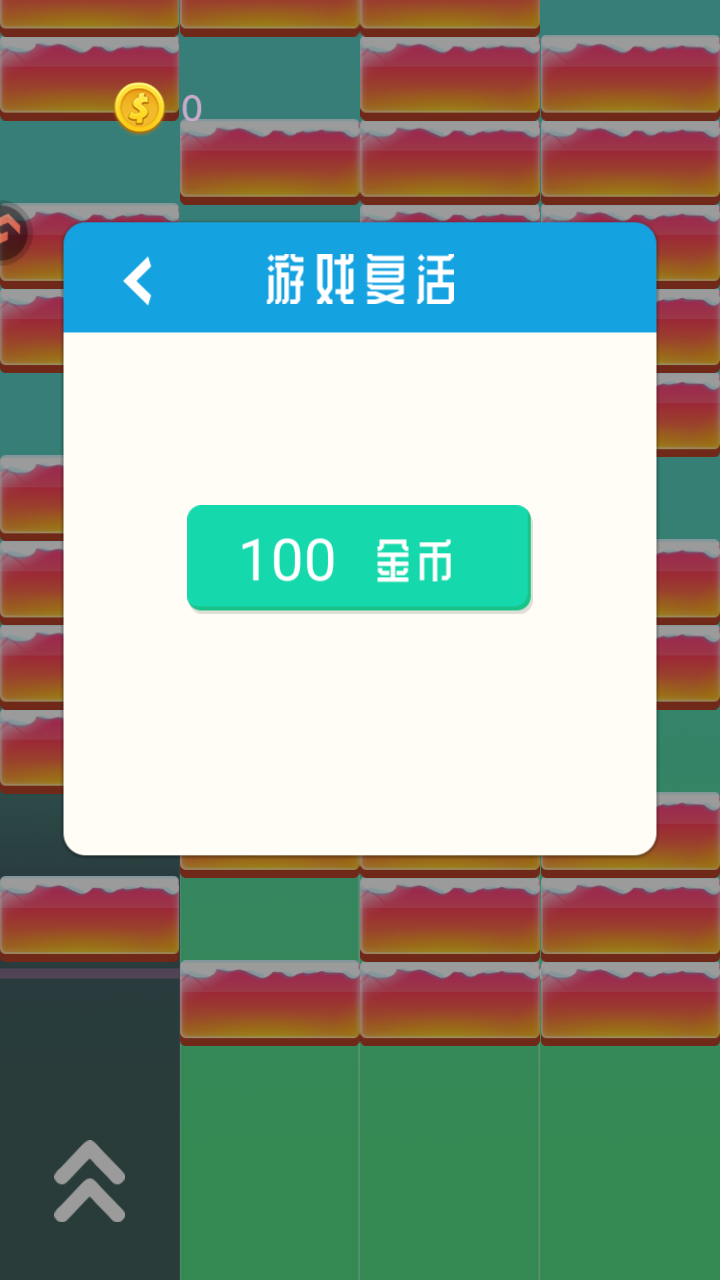
Task: Tap the number 100 on the green button
Action: 287,558
